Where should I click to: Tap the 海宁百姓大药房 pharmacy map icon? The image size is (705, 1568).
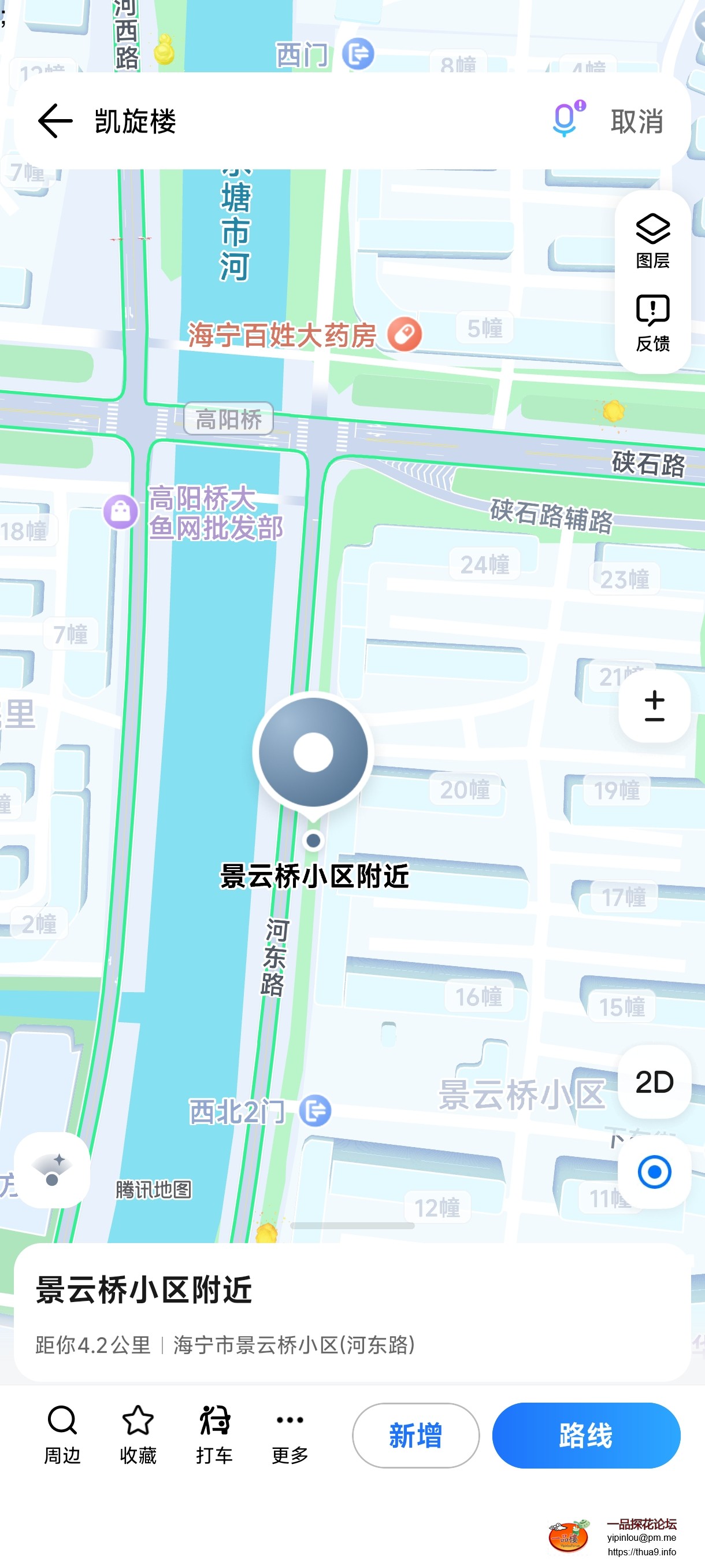pos(404,334)
